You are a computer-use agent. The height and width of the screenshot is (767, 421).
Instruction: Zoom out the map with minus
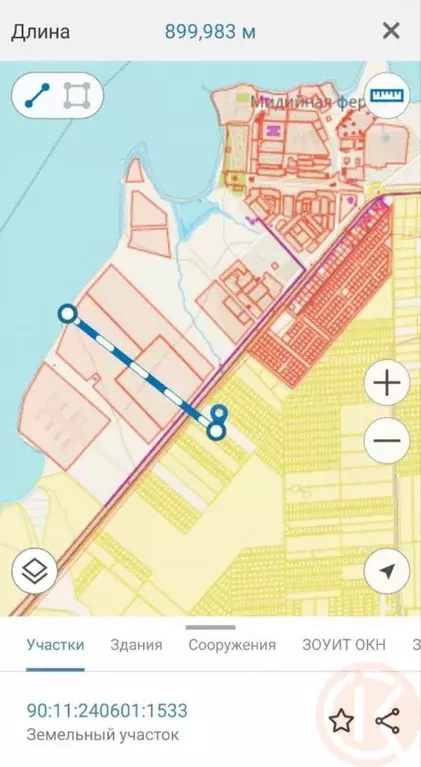(387, 440)
